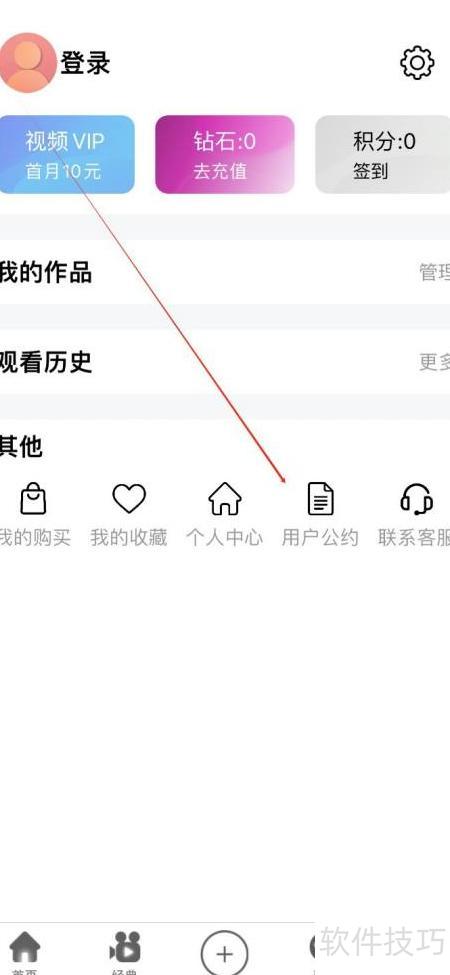The image size is (450, 975).
Task: Tap 登录 to log in
Action: [x=85, y=63]
